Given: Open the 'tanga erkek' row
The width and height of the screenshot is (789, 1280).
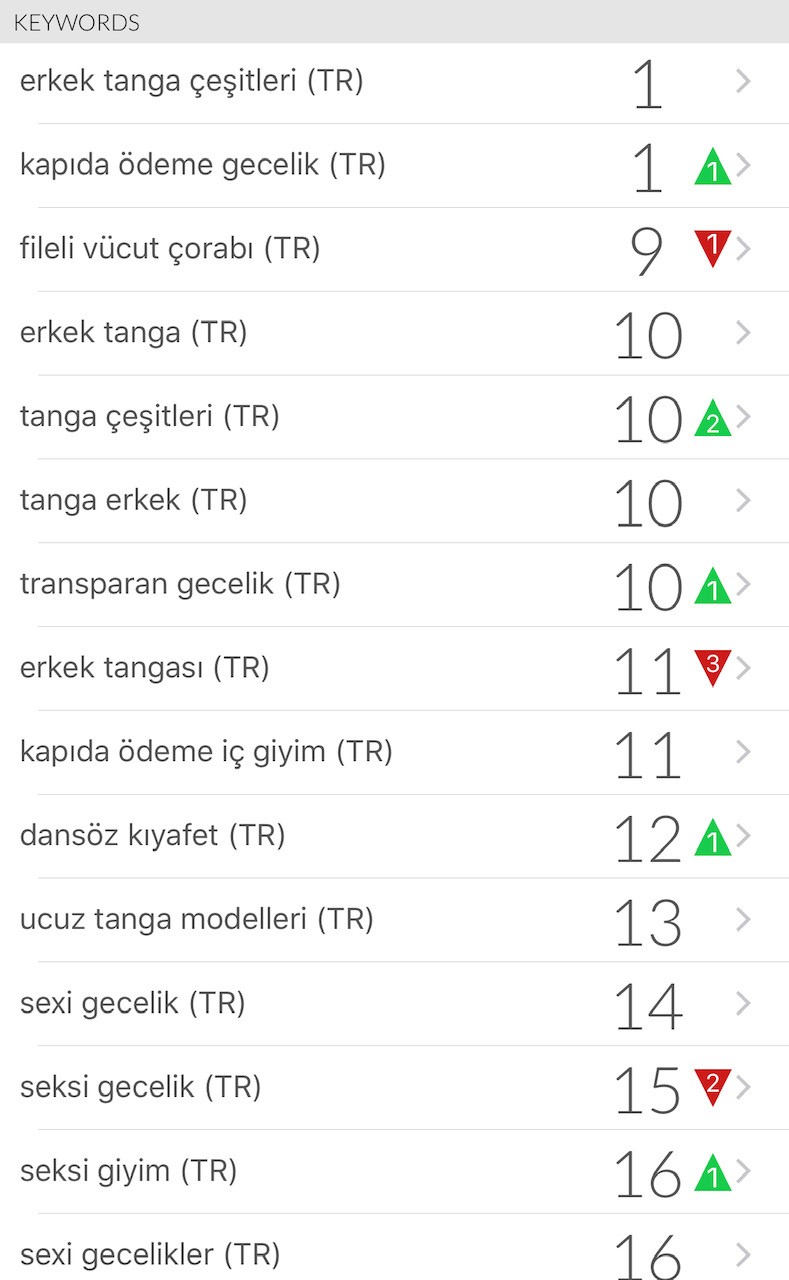Looking at the screenshot, I should point(394,502).
